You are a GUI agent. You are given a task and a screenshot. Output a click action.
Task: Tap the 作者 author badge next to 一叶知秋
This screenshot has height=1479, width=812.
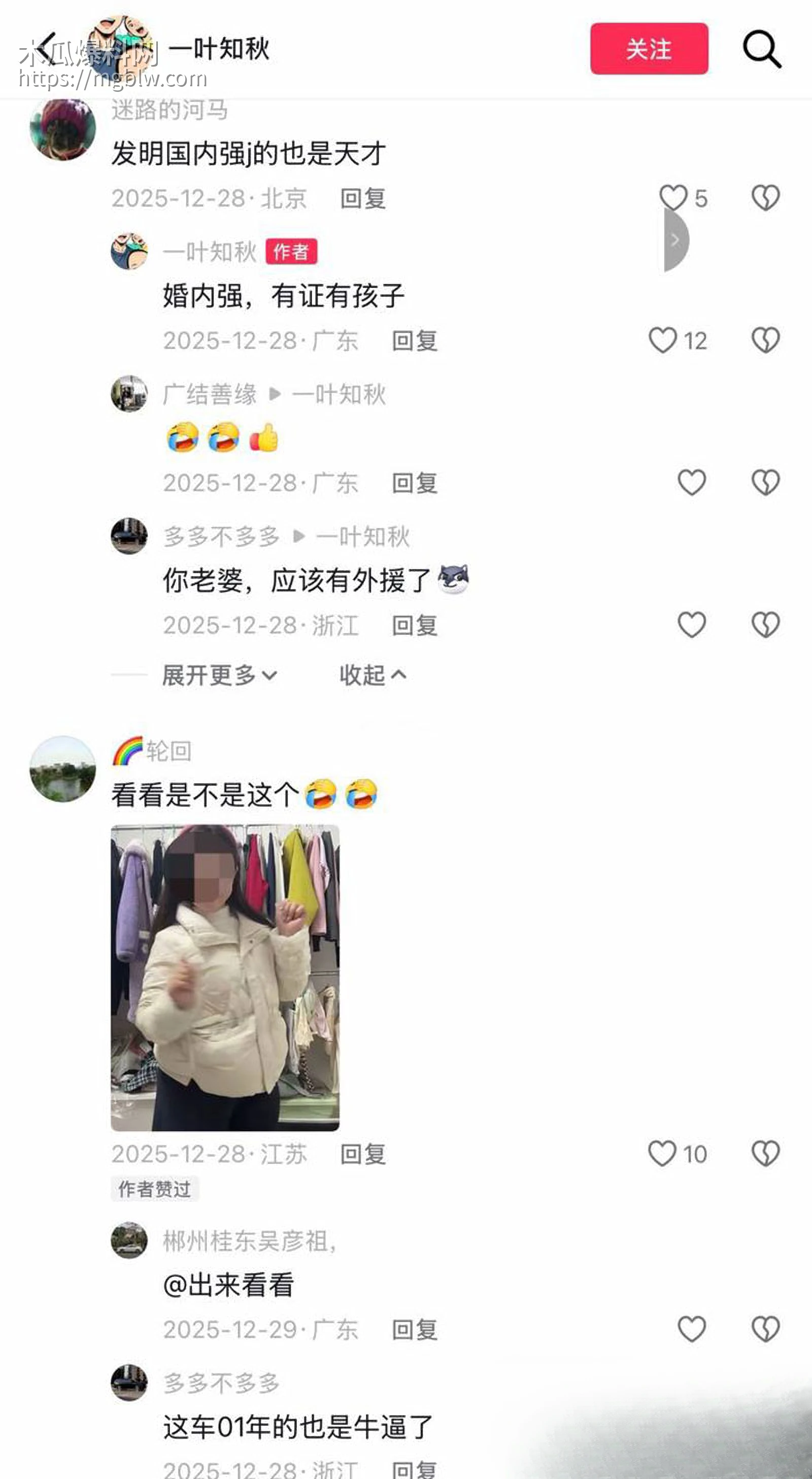[293, 251]
